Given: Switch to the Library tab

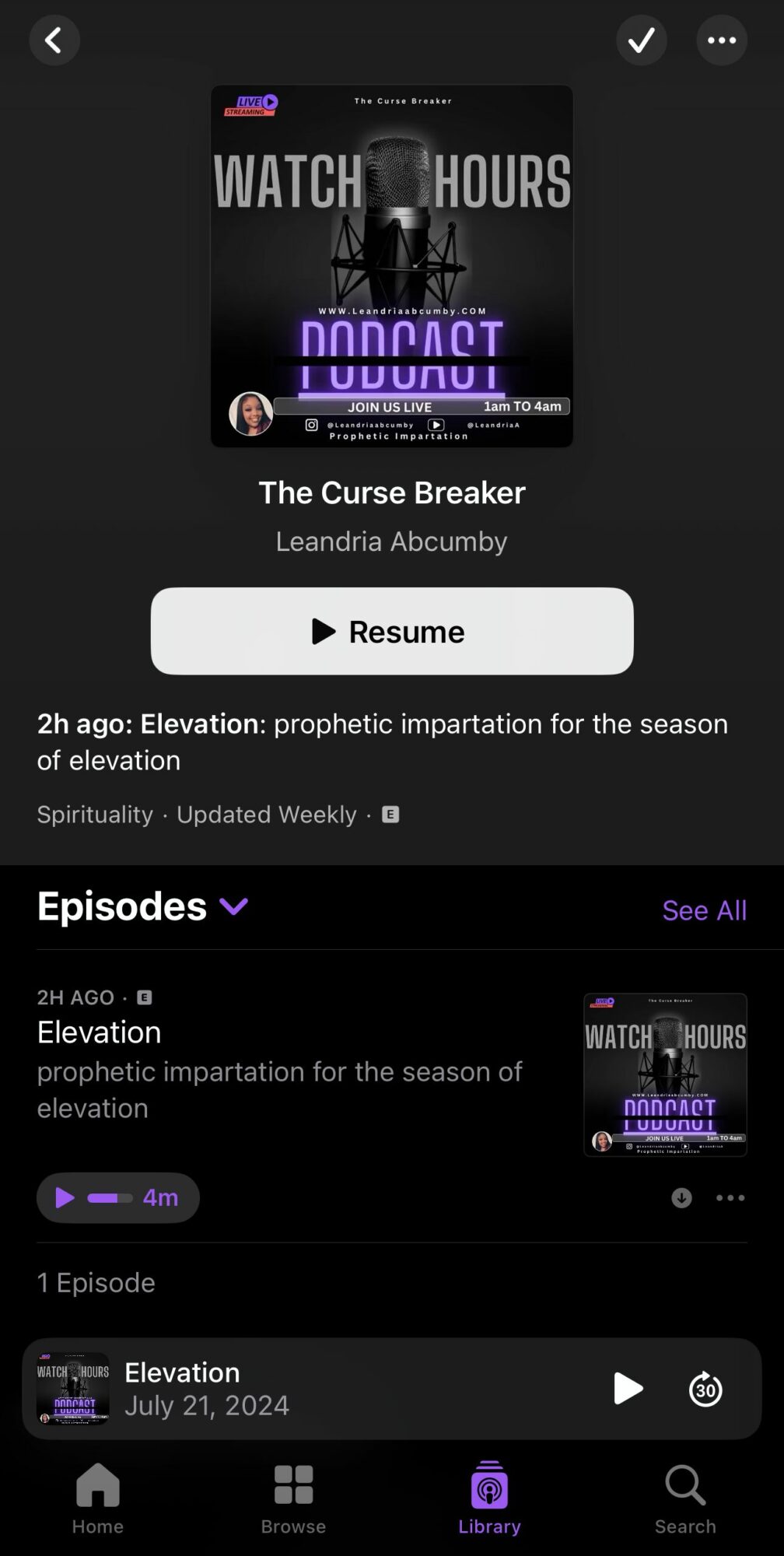Looking at the screenshot, I should pos(489,1498).
